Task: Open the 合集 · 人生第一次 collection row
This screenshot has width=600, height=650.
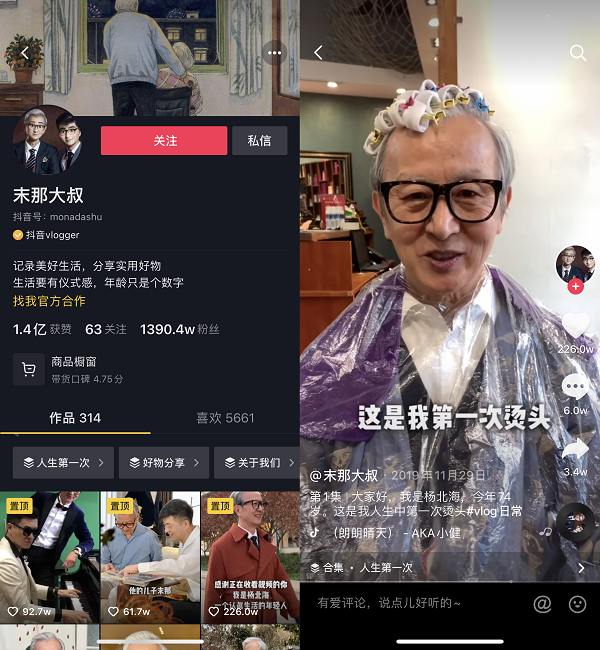Action: [x=447, y=567]
